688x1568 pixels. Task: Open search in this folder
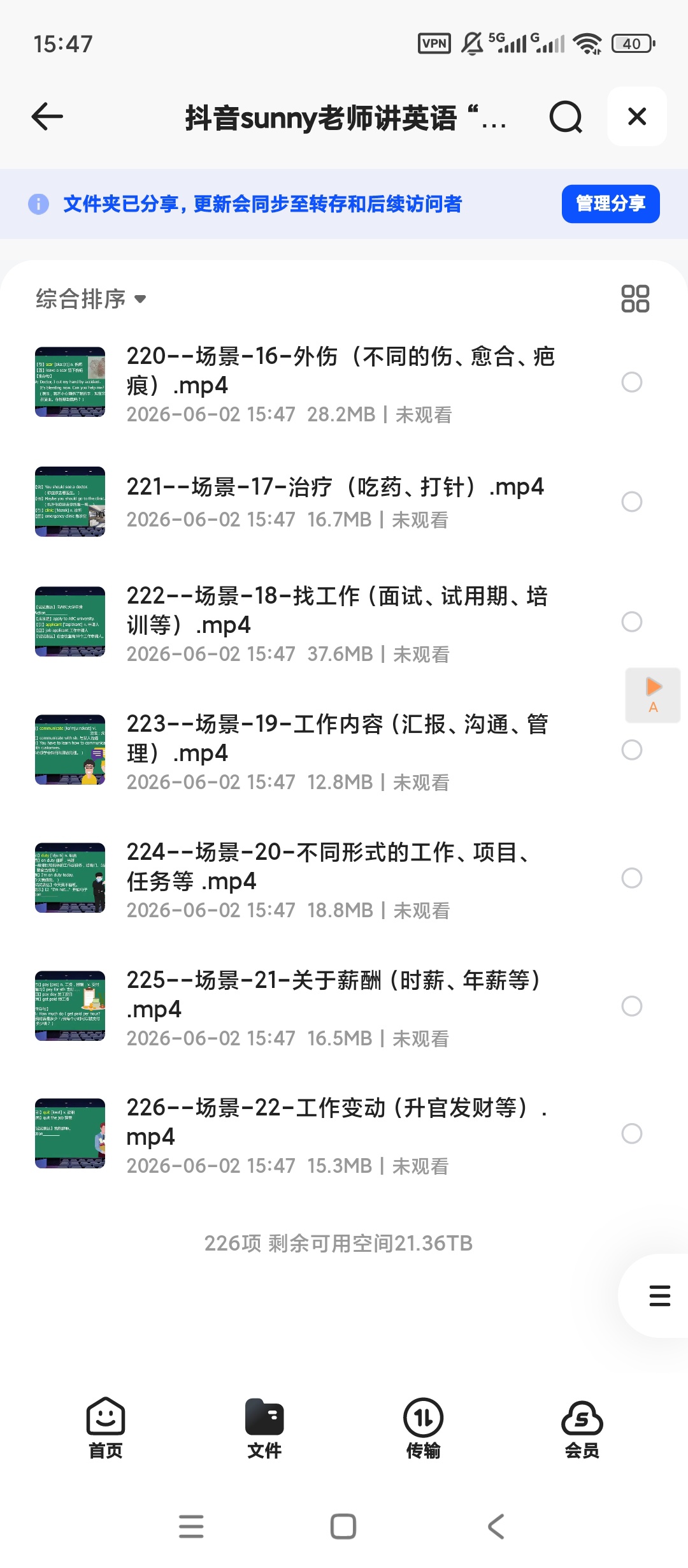point(566,117)
